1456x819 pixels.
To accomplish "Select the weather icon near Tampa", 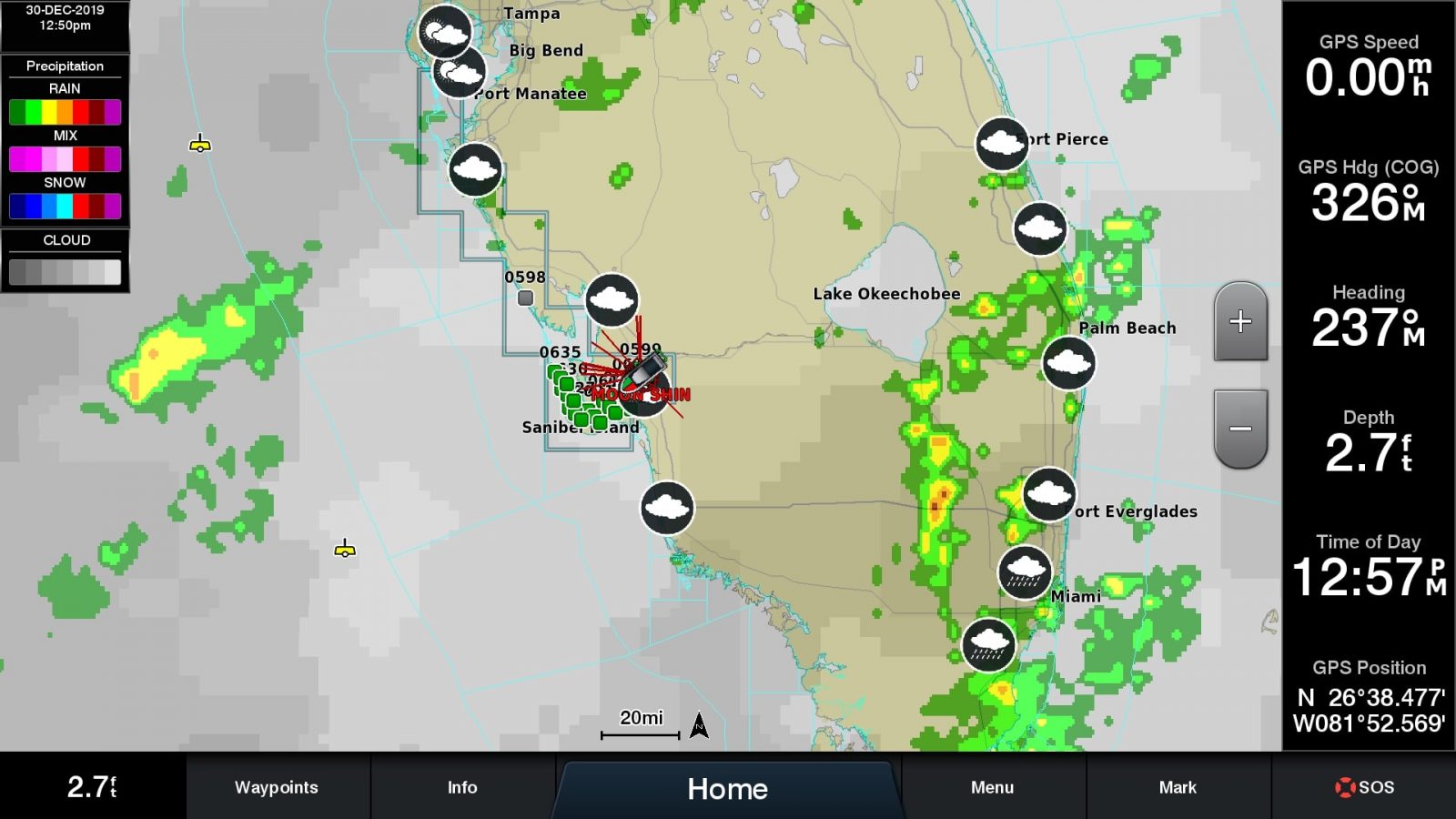I will click(445, 32).
